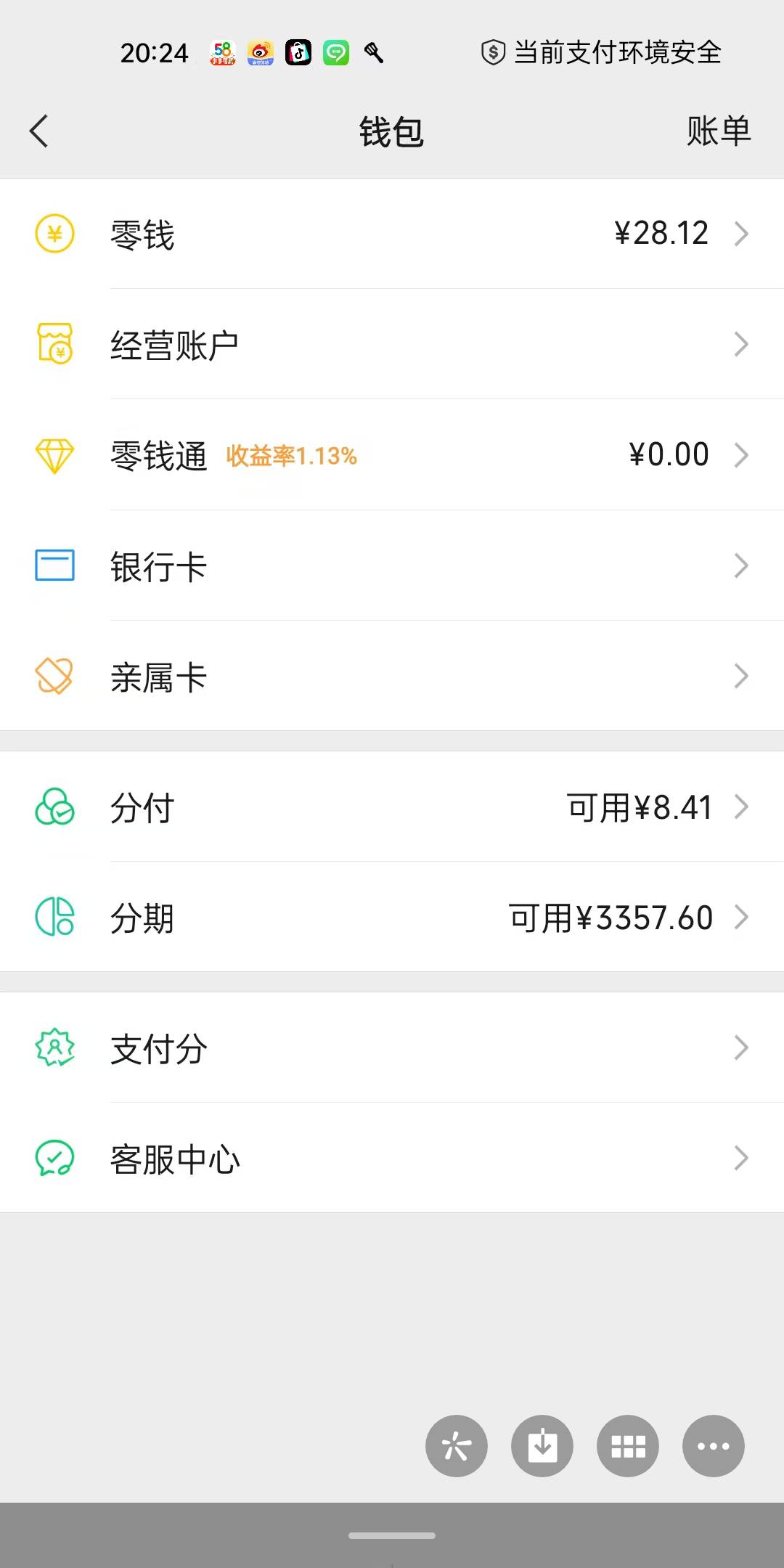
Task: Tap the floating download-arrow button
Action: 542,1446
